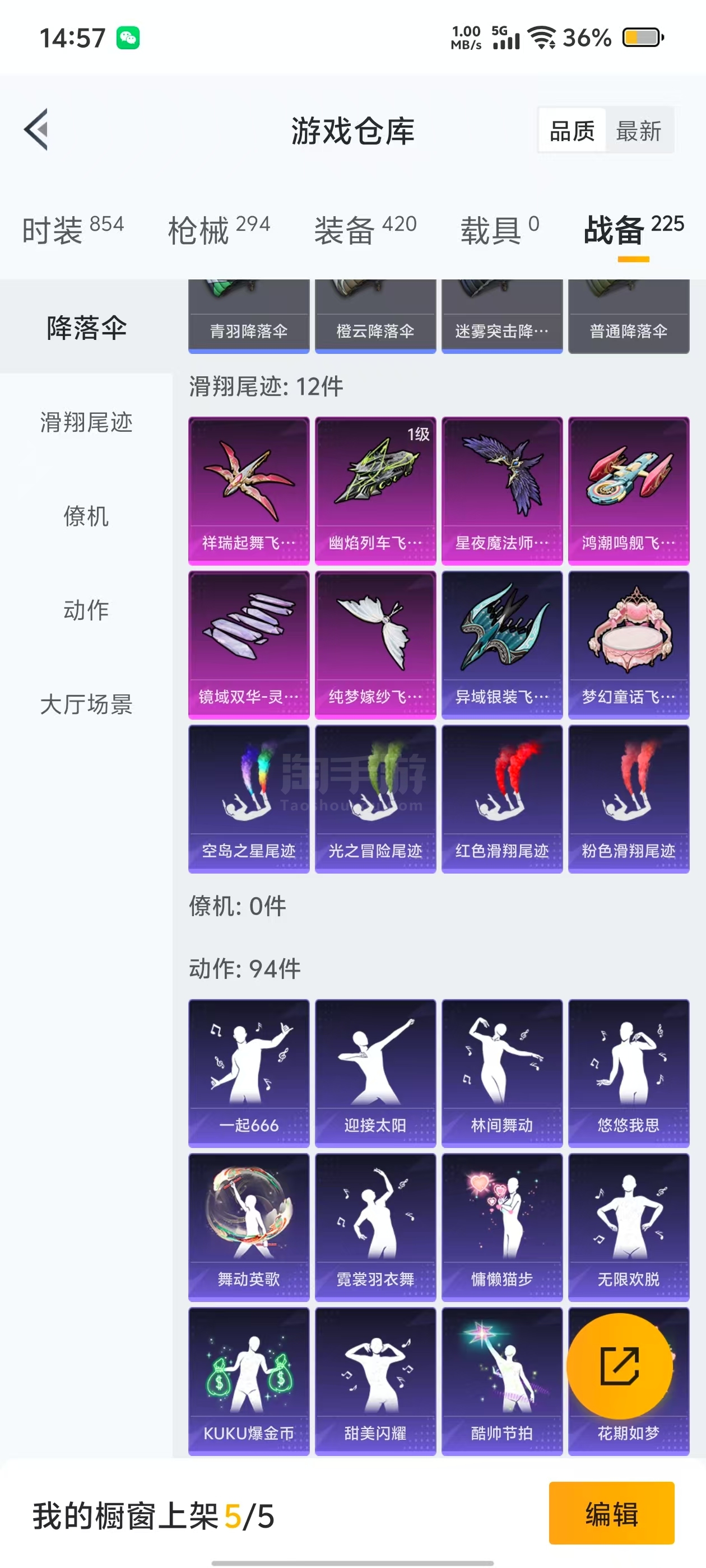706x1568 pixels.
Task: Open the 舞动英歌 action item
Action: 249,1226
